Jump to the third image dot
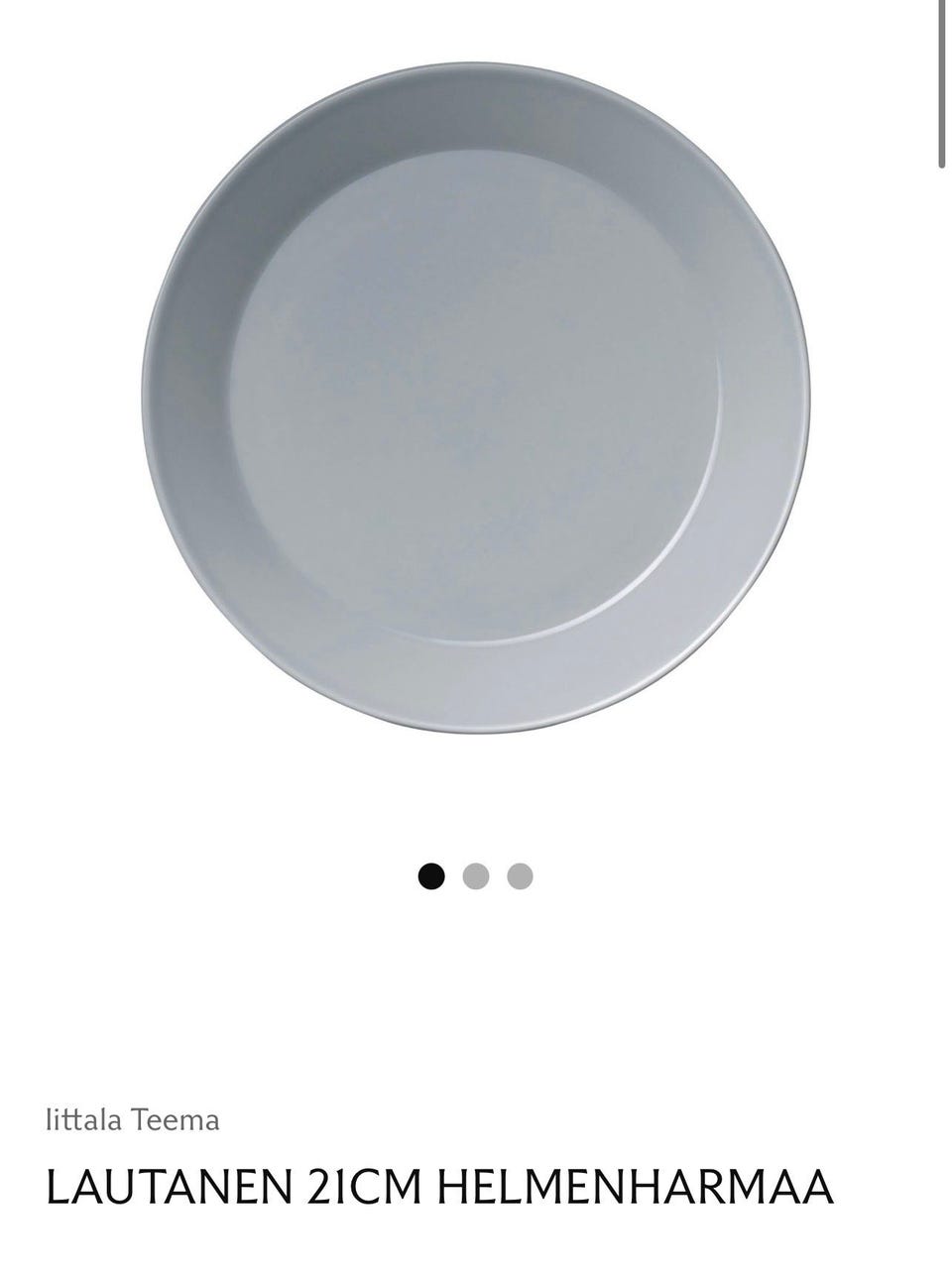952x1276 pixels. coord(520,875)
